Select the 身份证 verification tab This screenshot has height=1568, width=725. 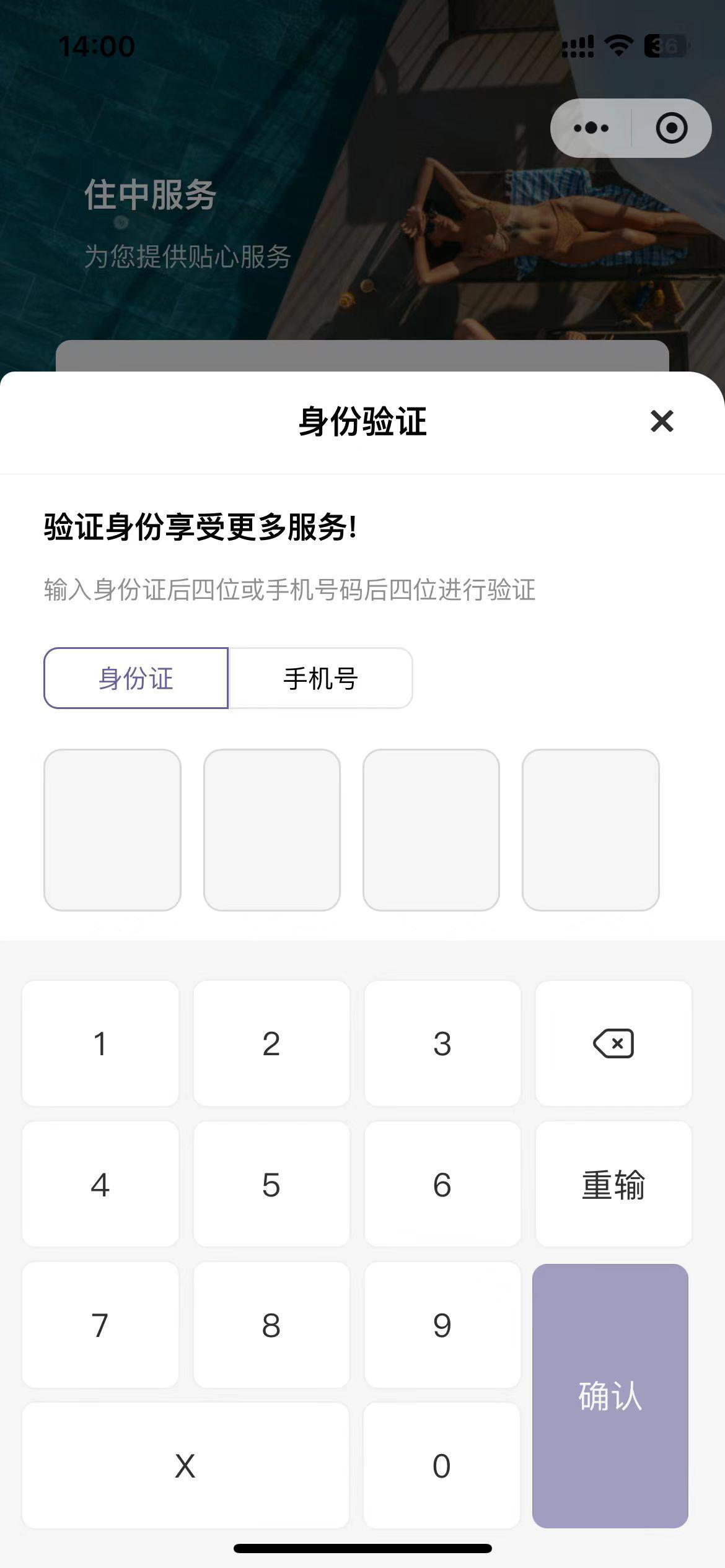coord(136,678)
